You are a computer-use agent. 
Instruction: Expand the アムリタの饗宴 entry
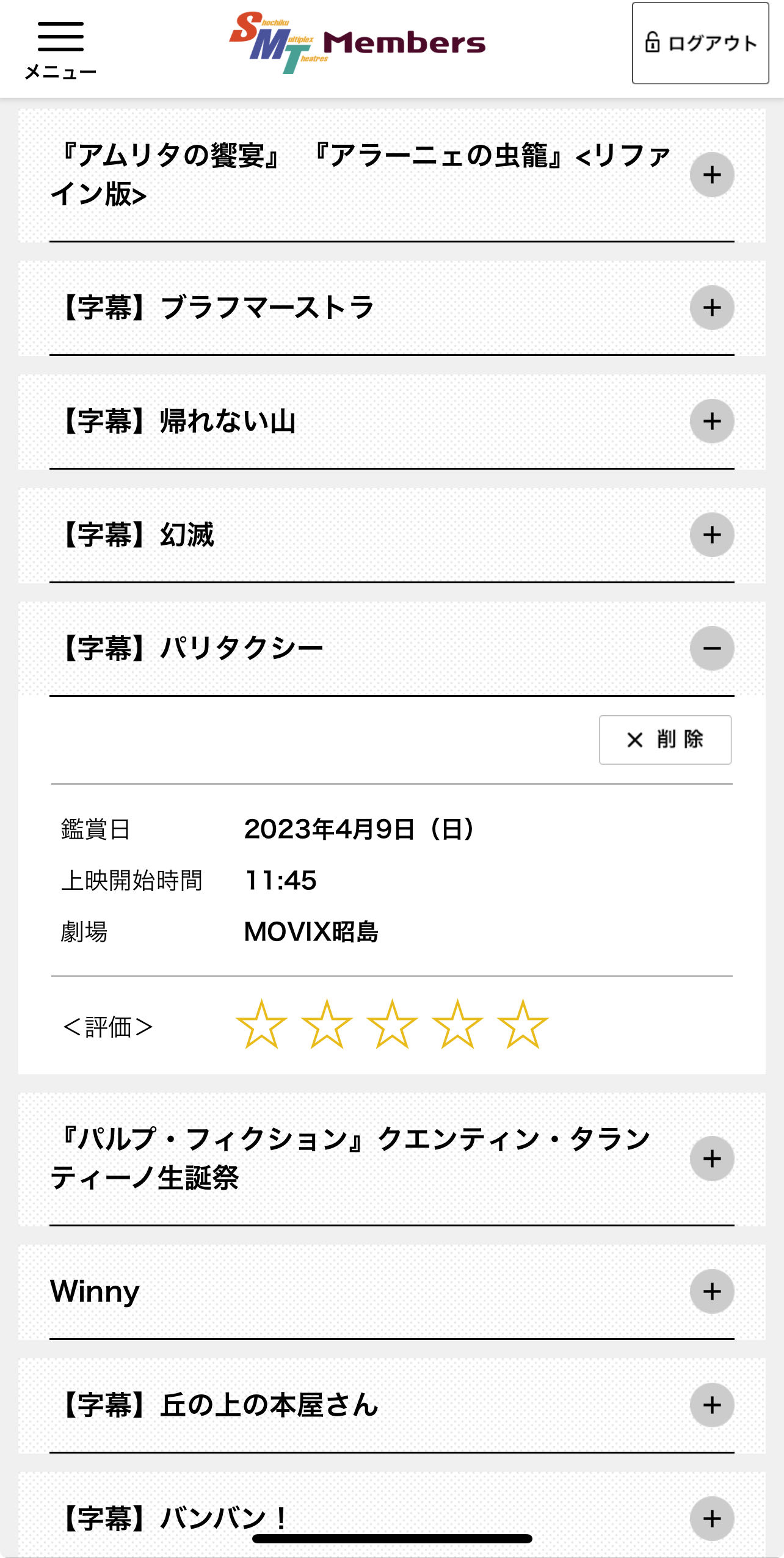click(x=712, y=175)
